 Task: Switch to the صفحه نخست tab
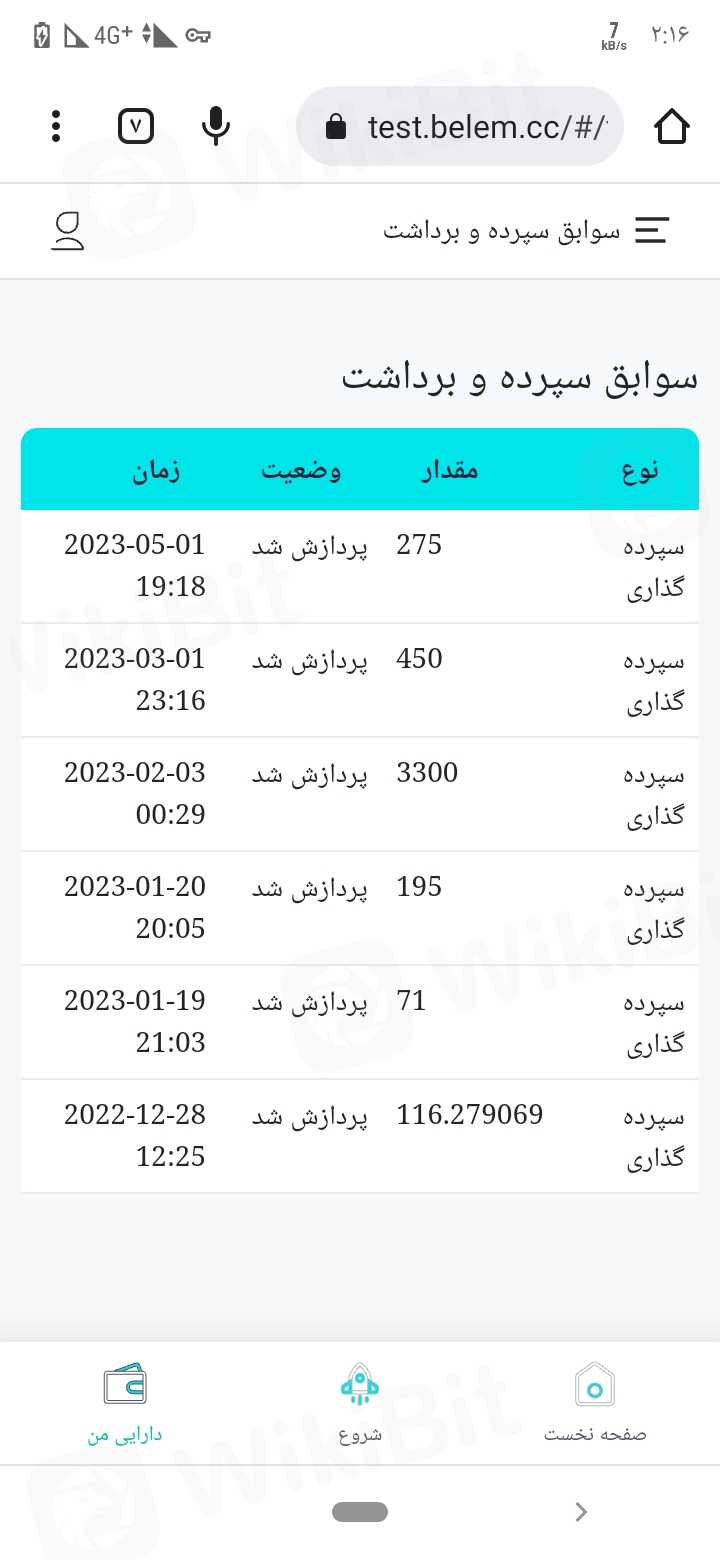pos(595,1403)
